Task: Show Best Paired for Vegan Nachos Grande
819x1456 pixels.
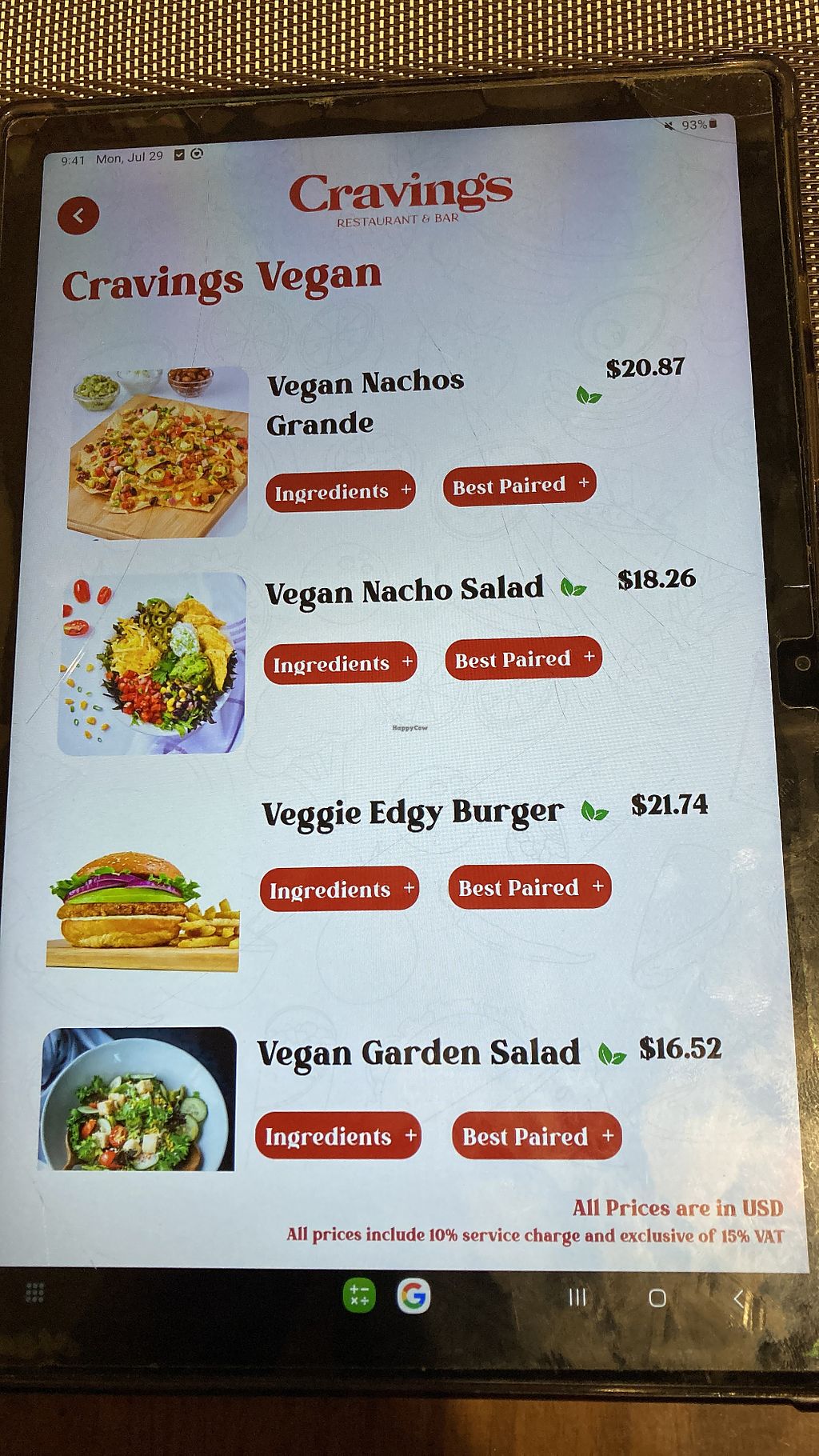Action: coord(520,485)
